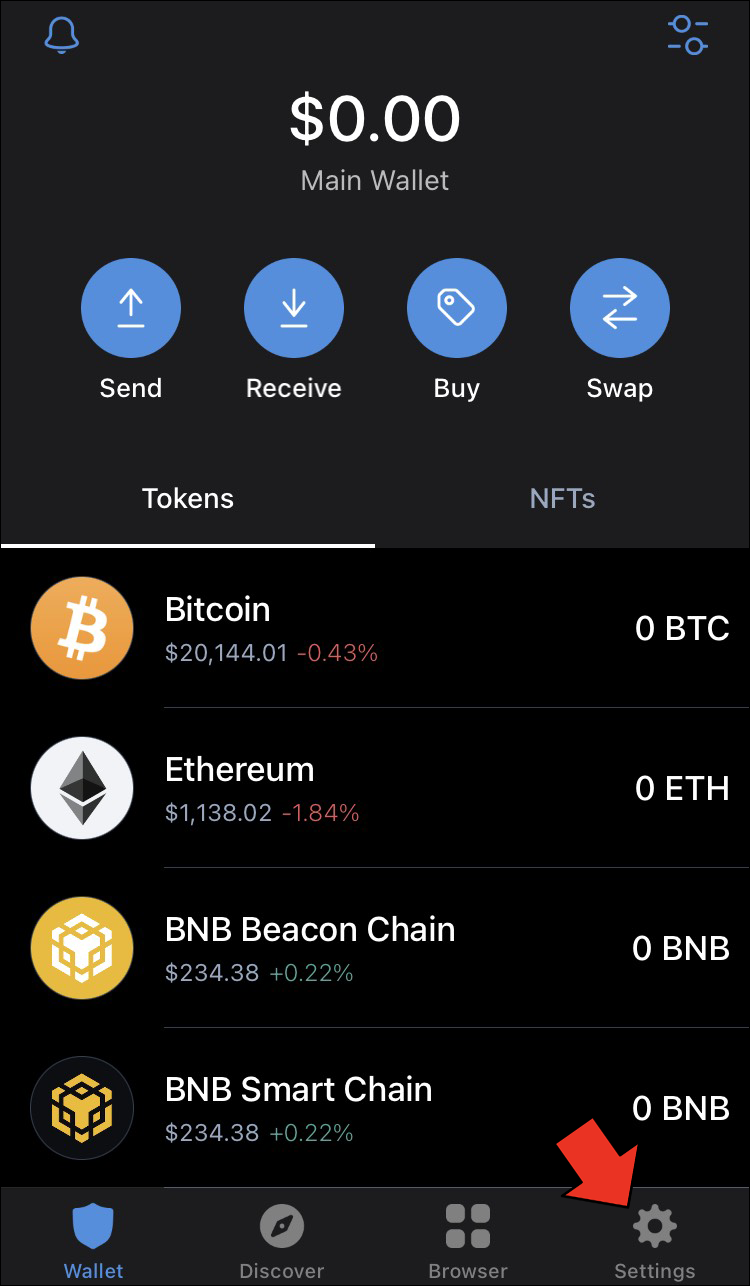Tap the Main Wallet label
Viewport: 750px width, 1286px height.
pos(375,180)
